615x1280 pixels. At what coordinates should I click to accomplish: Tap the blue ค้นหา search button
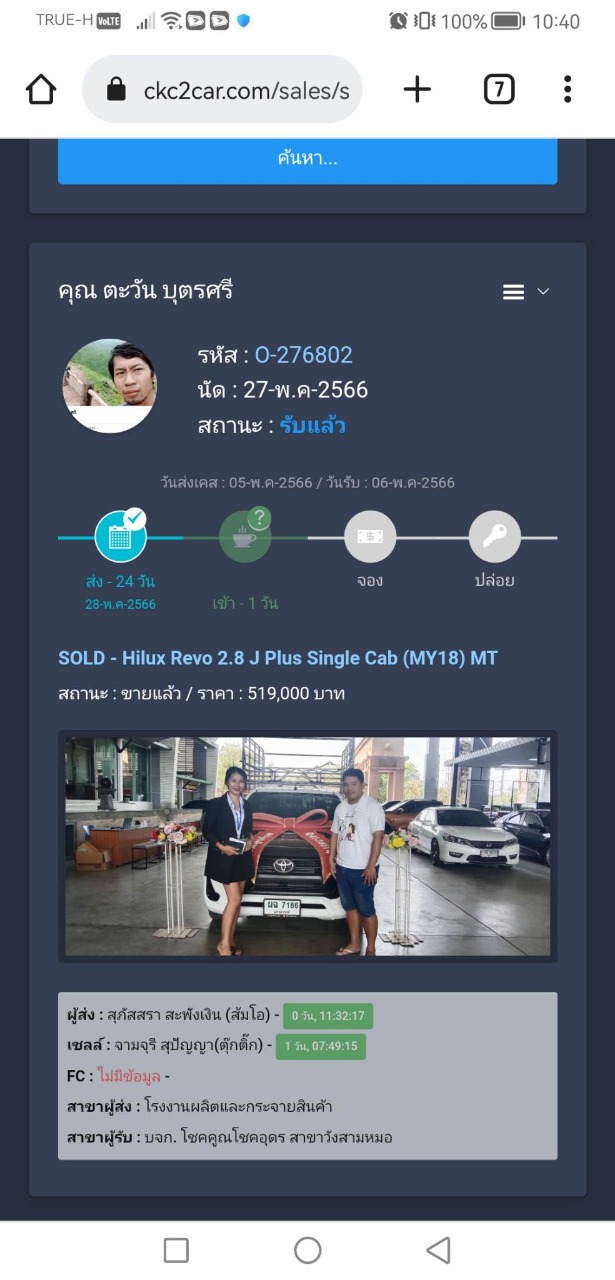tap(307, 158)
